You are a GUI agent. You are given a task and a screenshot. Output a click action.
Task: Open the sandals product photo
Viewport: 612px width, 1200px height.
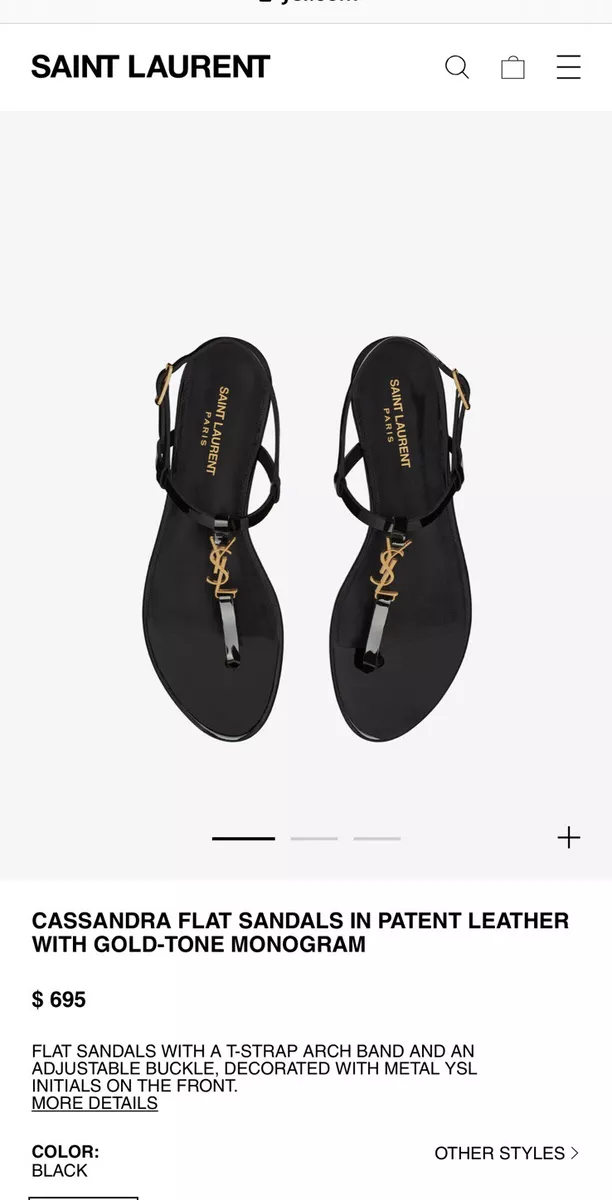[x=306, y=540]
